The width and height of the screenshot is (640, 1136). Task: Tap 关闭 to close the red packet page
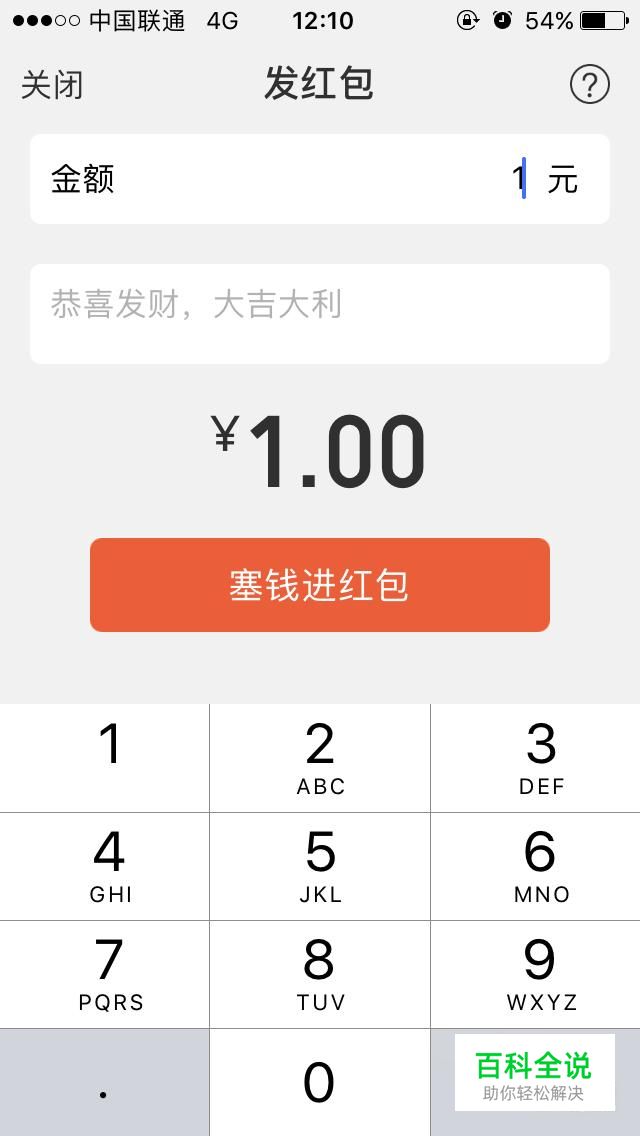coord(51,85)
